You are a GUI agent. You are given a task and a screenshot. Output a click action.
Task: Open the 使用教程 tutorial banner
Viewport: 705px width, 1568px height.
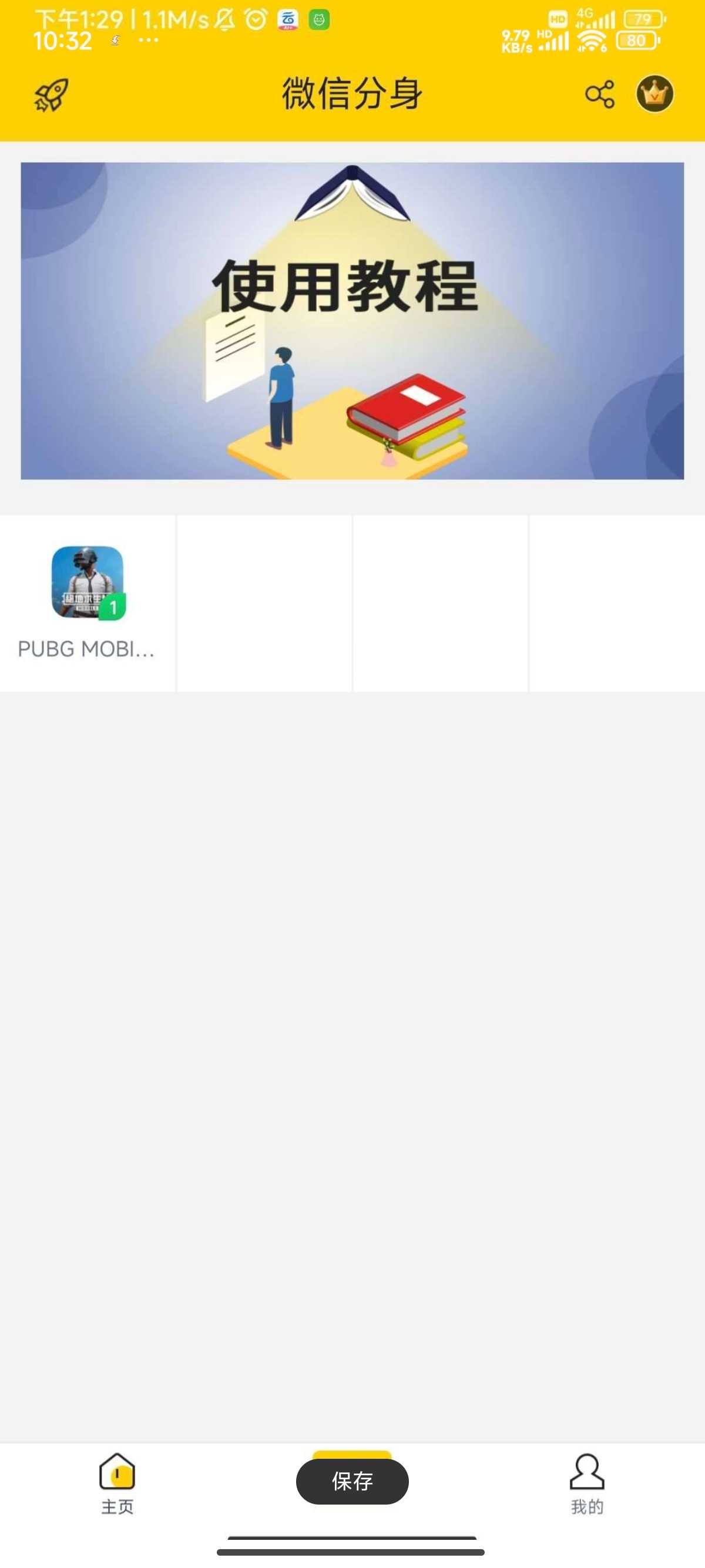(x=352, y=321)
